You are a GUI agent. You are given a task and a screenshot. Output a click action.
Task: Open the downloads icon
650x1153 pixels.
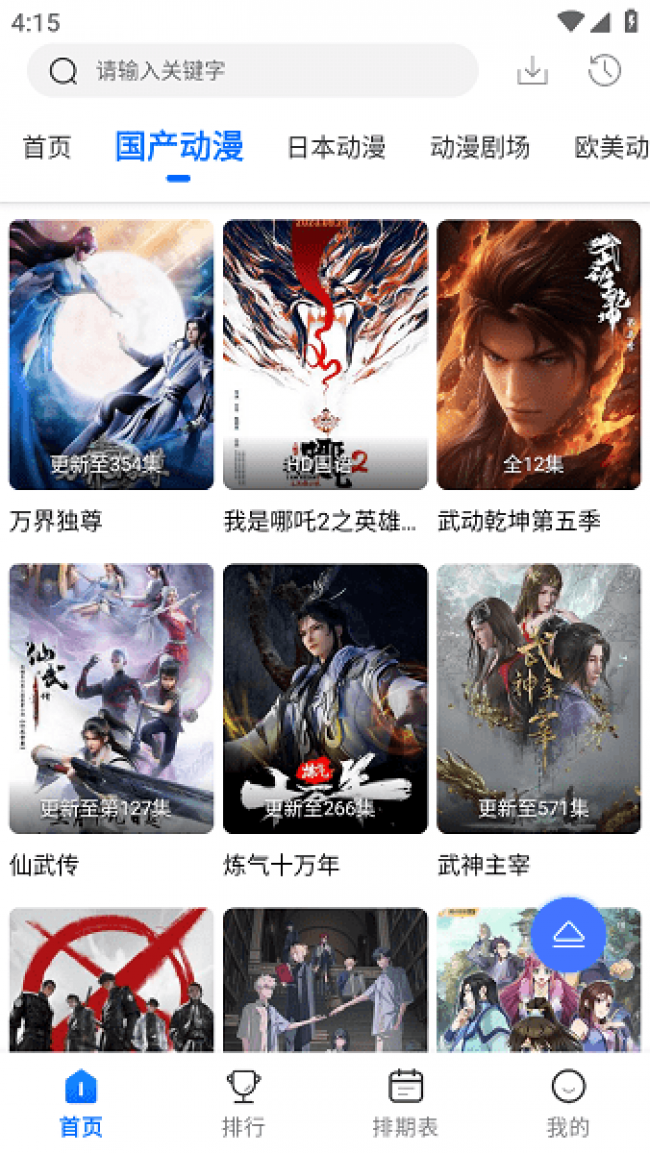coord(532,71)
